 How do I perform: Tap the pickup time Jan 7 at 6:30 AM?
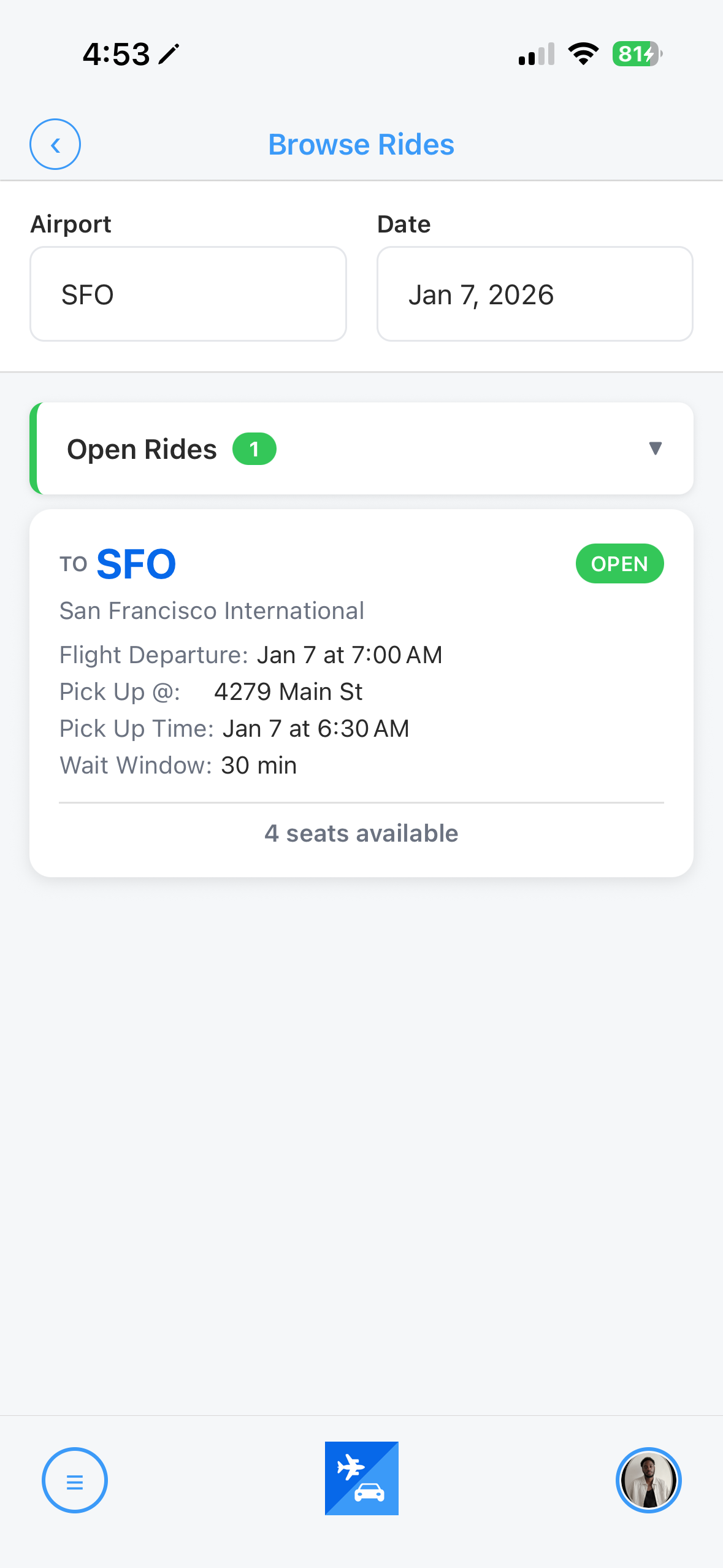point(316,728)
